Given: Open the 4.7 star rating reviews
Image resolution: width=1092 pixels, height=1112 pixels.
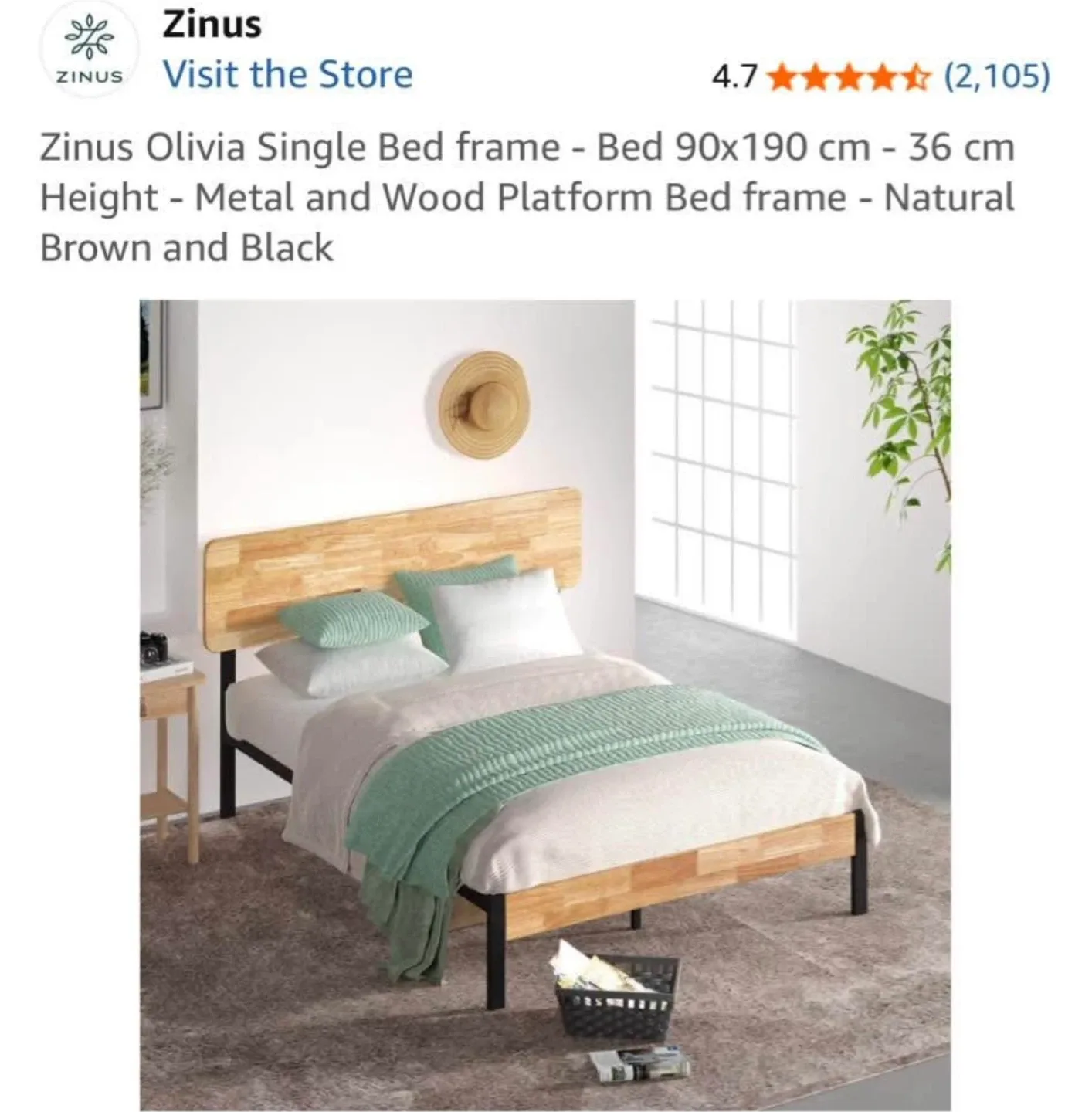Looking at the screenshot, I should (x=848, y=76).
